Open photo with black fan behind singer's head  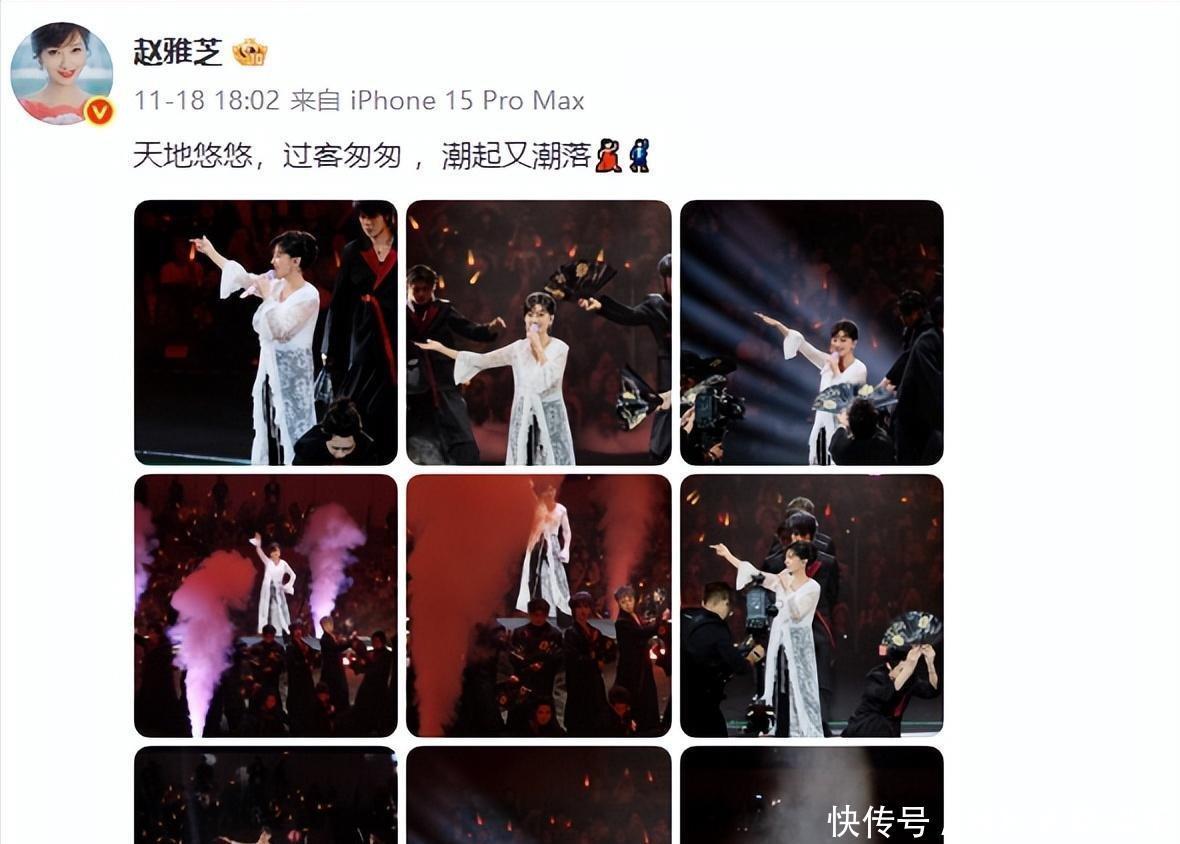point(539,332)
